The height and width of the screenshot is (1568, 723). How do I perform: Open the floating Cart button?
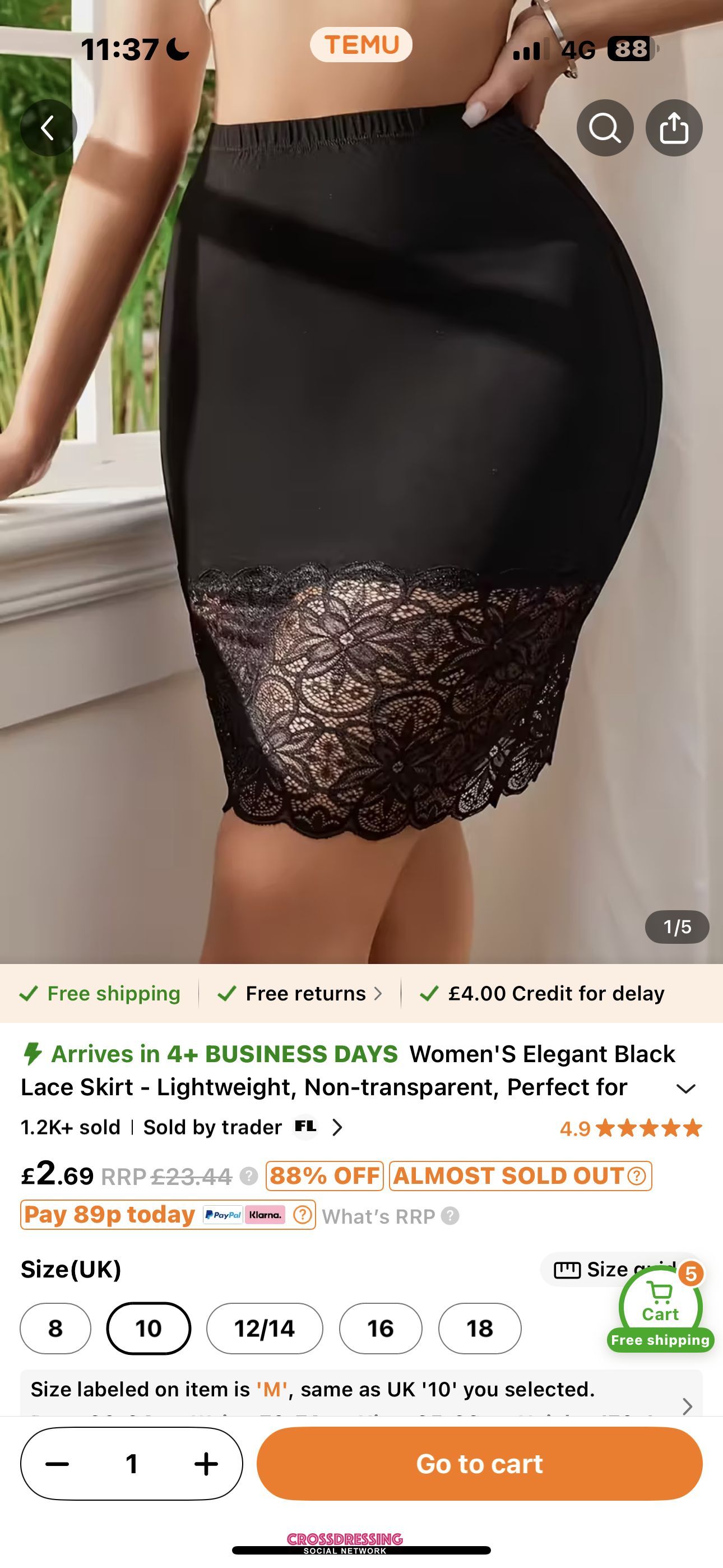click(x=661, y=1306)
